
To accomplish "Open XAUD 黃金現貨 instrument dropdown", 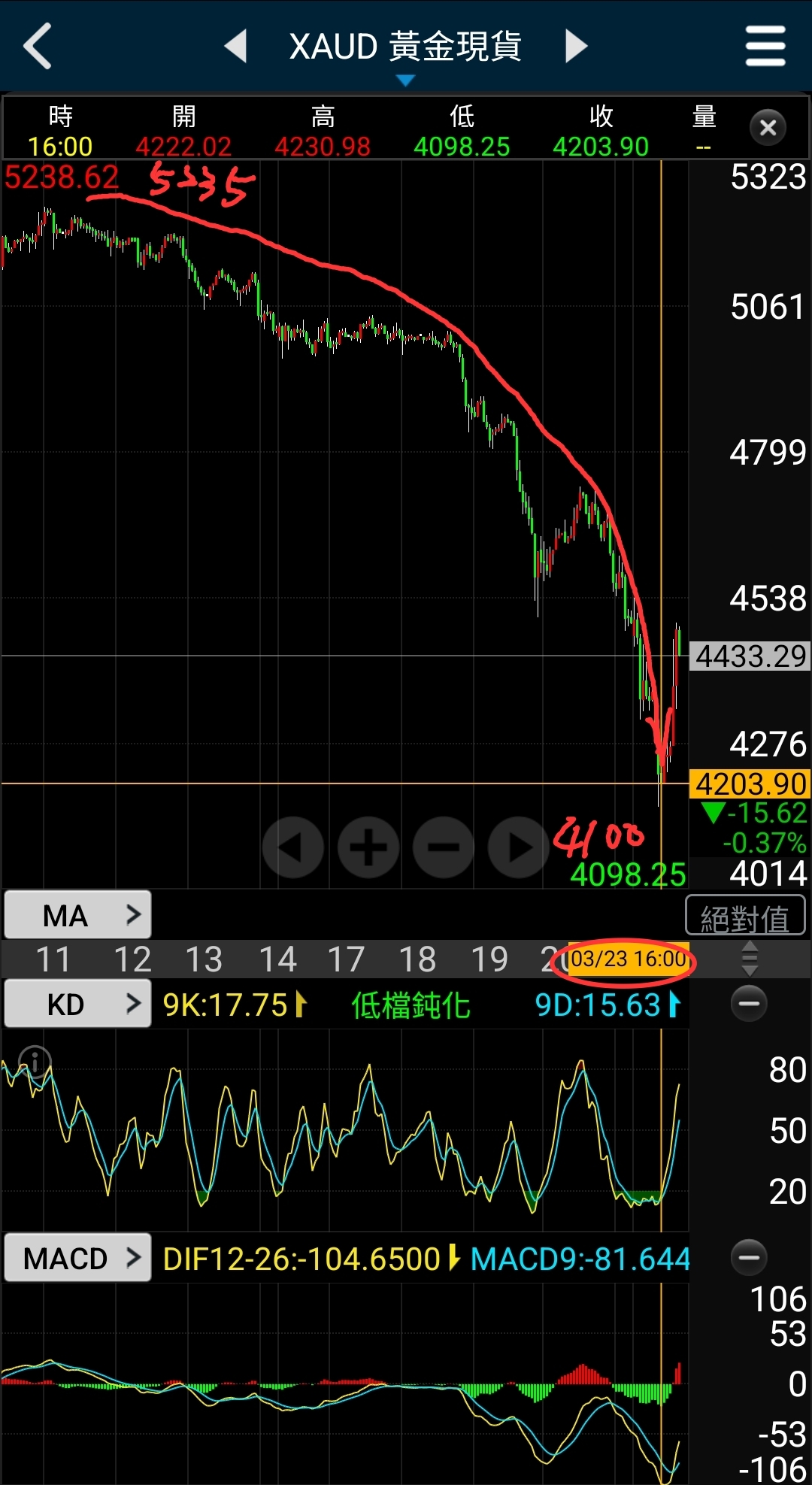I will point(405,53).
